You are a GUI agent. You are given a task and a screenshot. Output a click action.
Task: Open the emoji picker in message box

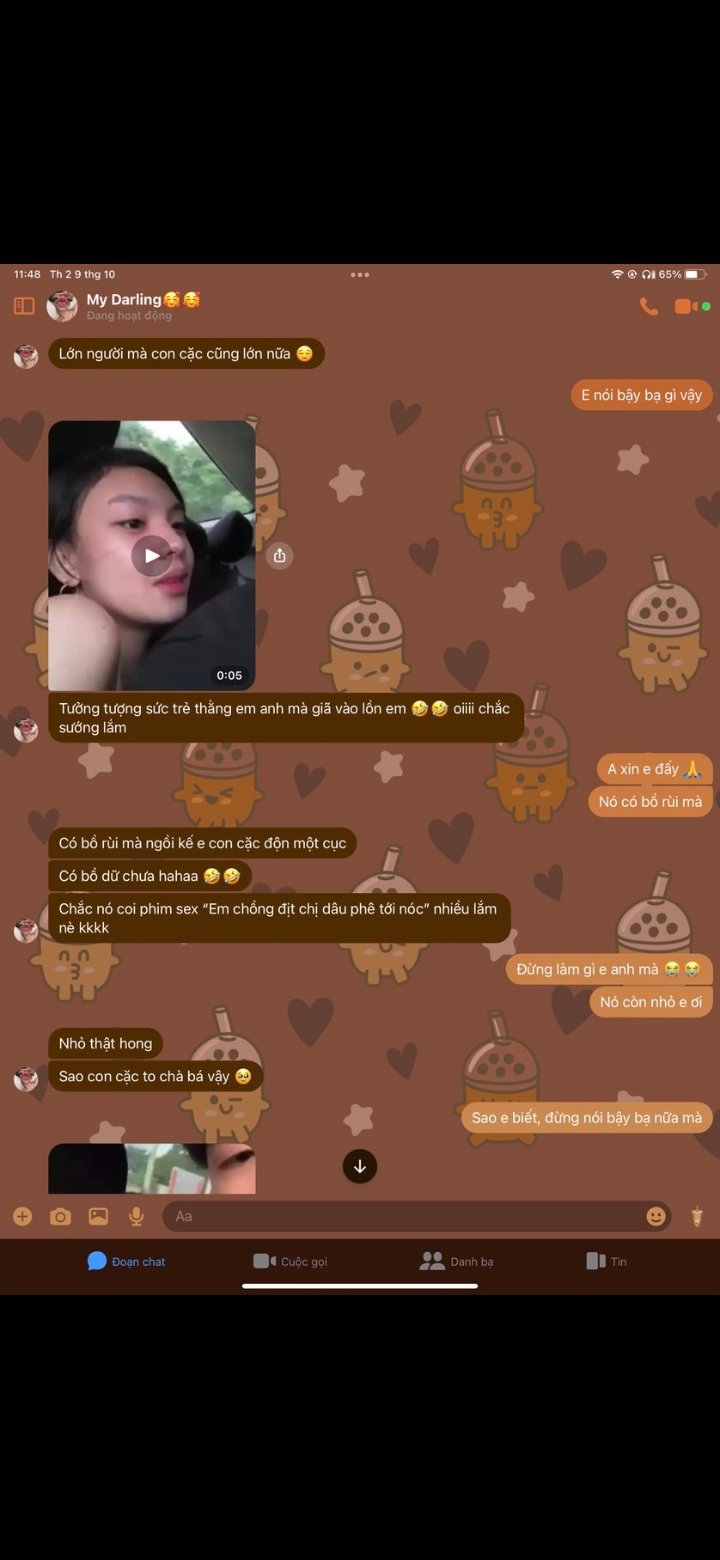(656, 1216)
